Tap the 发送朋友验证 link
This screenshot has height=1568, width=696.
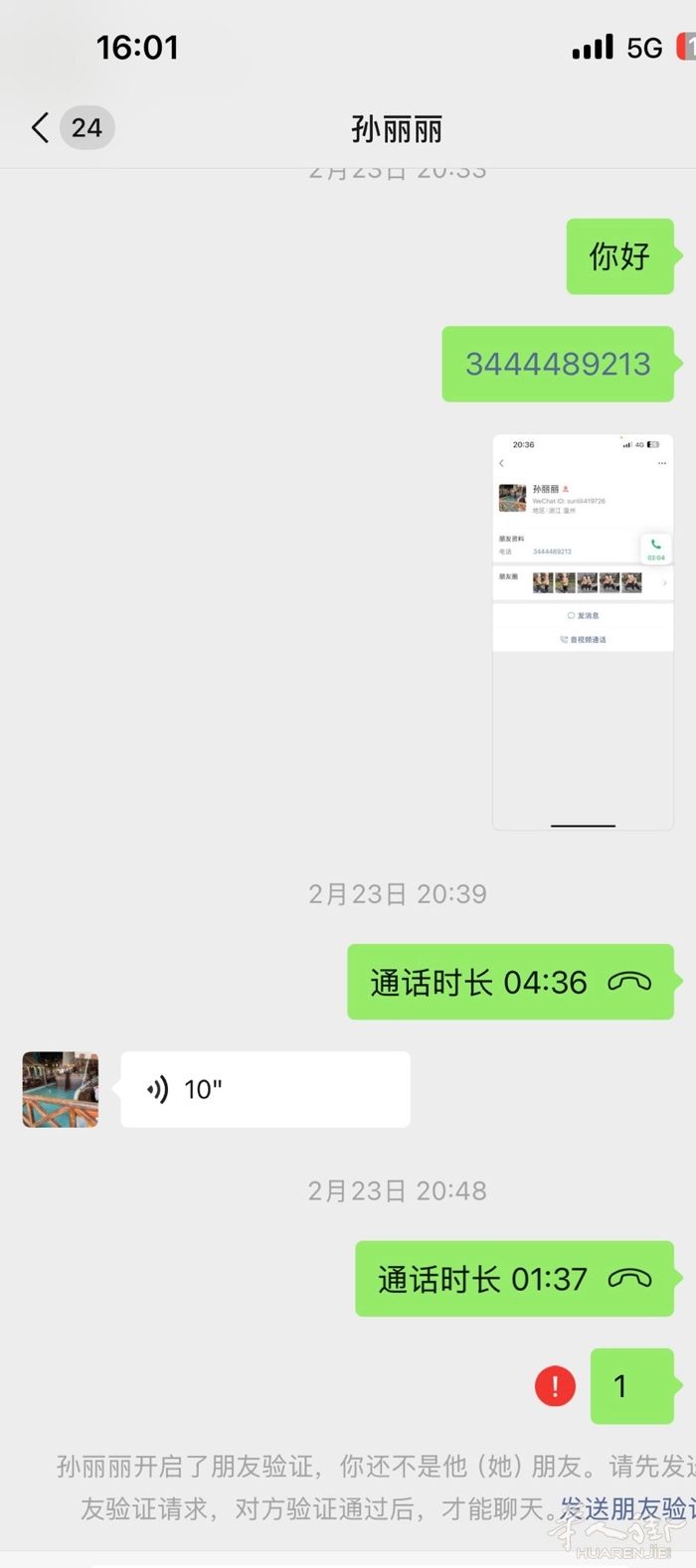626,1509
